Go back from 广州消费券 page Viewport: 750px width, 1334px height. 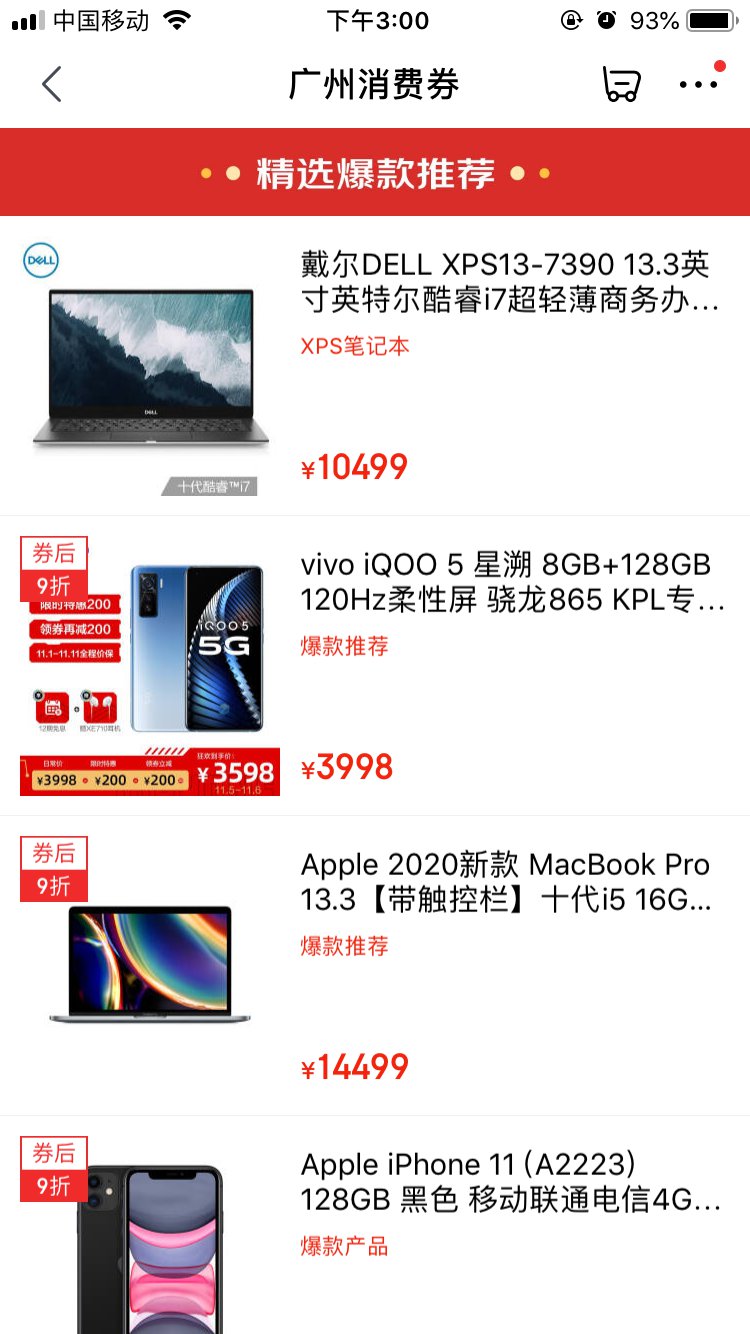click(x=52, y=84)
